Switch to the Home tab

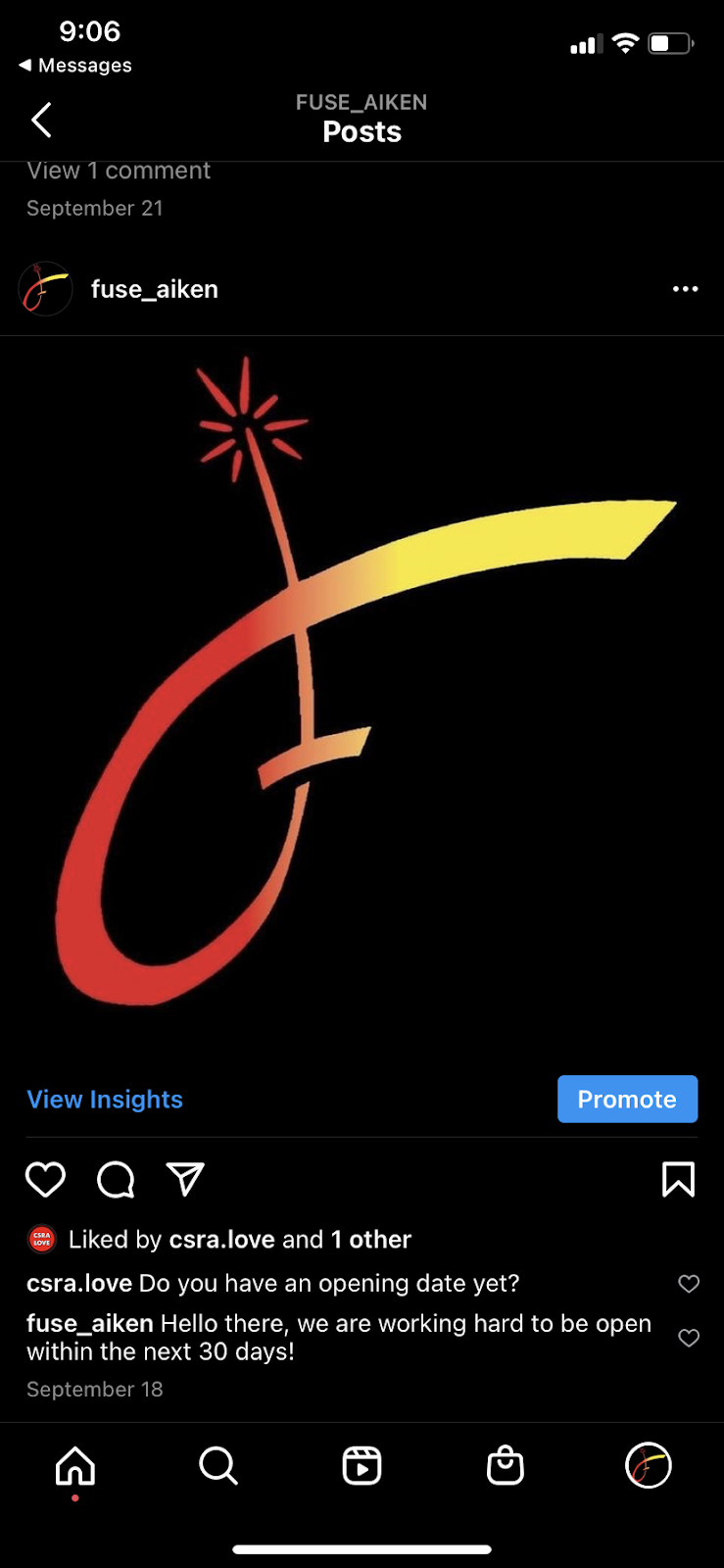coord(75,1467)
